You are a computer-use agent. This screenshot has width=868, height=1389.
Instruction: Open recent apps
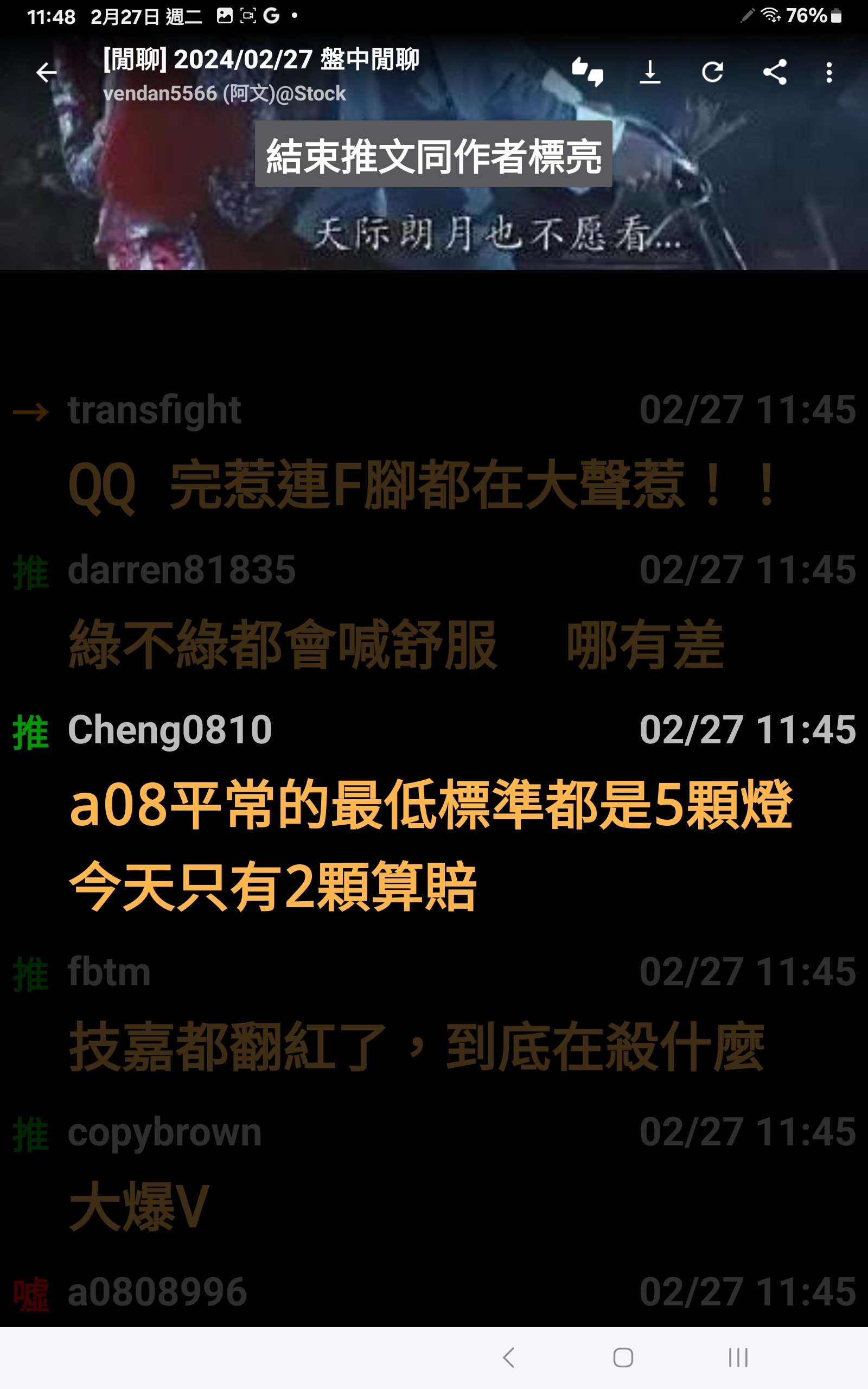738,1358
